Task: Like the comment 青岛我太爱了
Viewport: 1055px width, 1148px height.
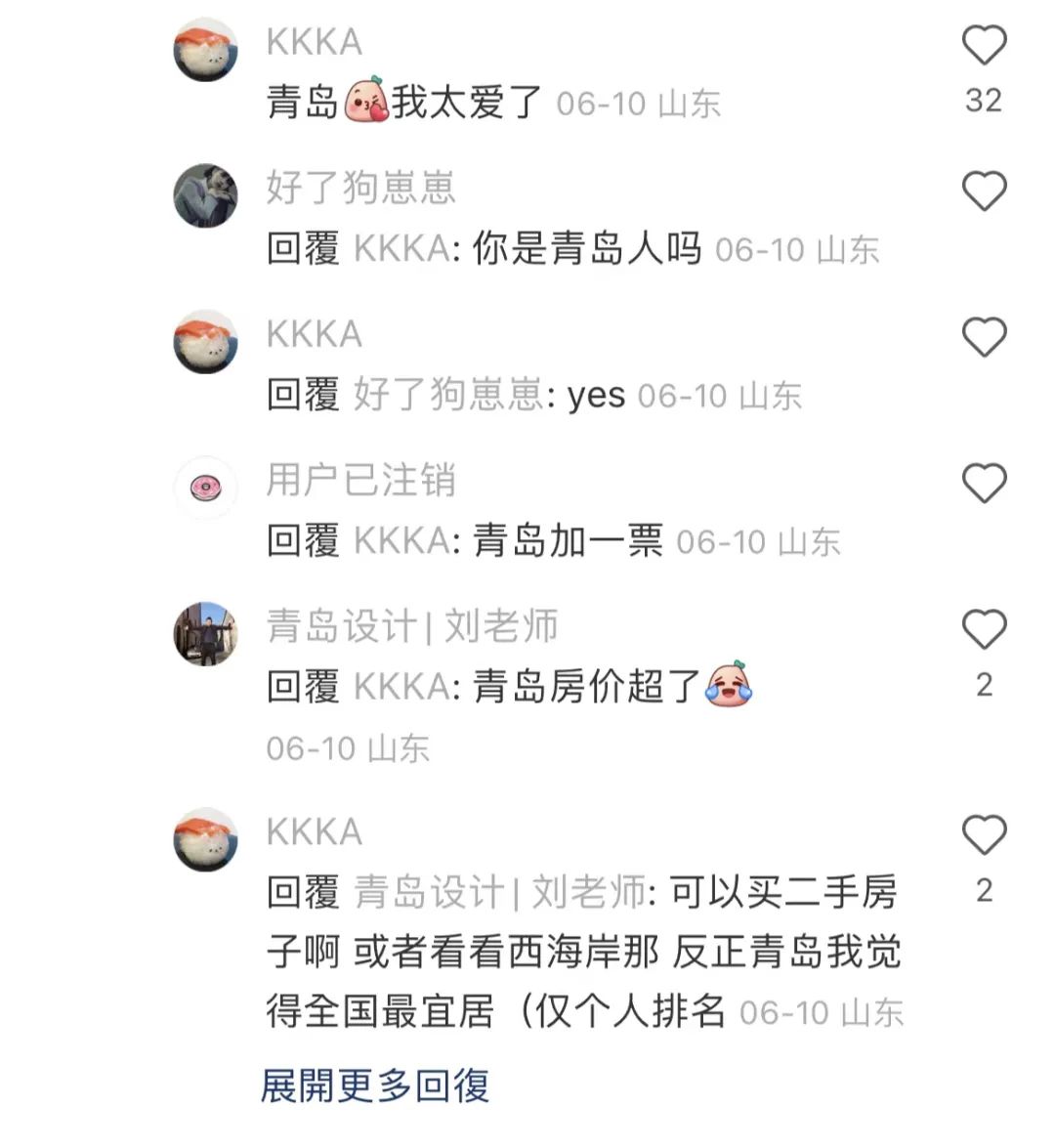Action: 987,46
